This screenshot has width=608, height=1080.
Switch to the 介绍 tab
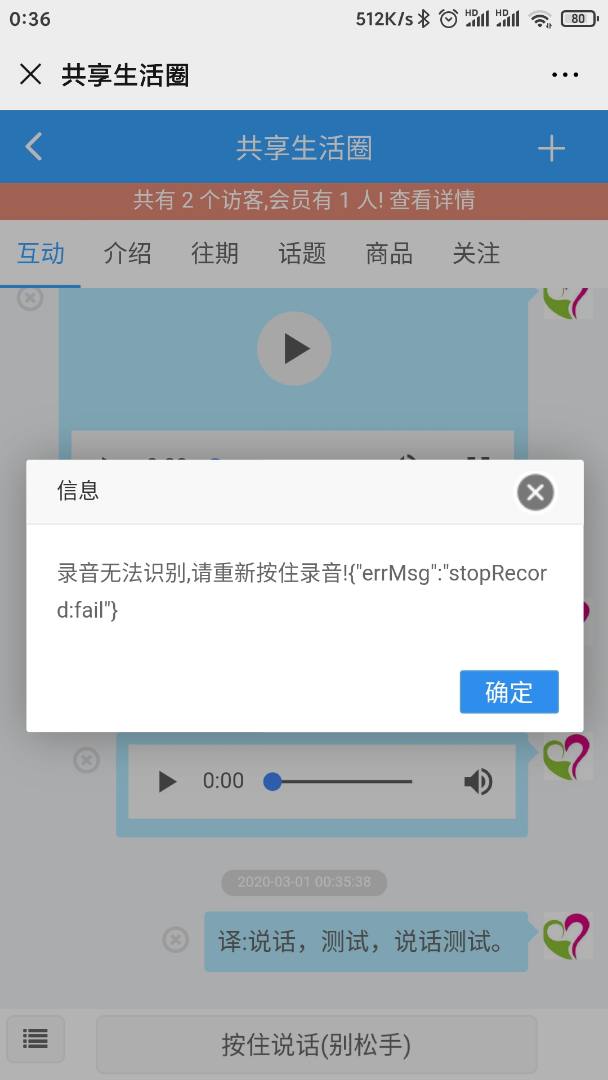tap(127, 254)
